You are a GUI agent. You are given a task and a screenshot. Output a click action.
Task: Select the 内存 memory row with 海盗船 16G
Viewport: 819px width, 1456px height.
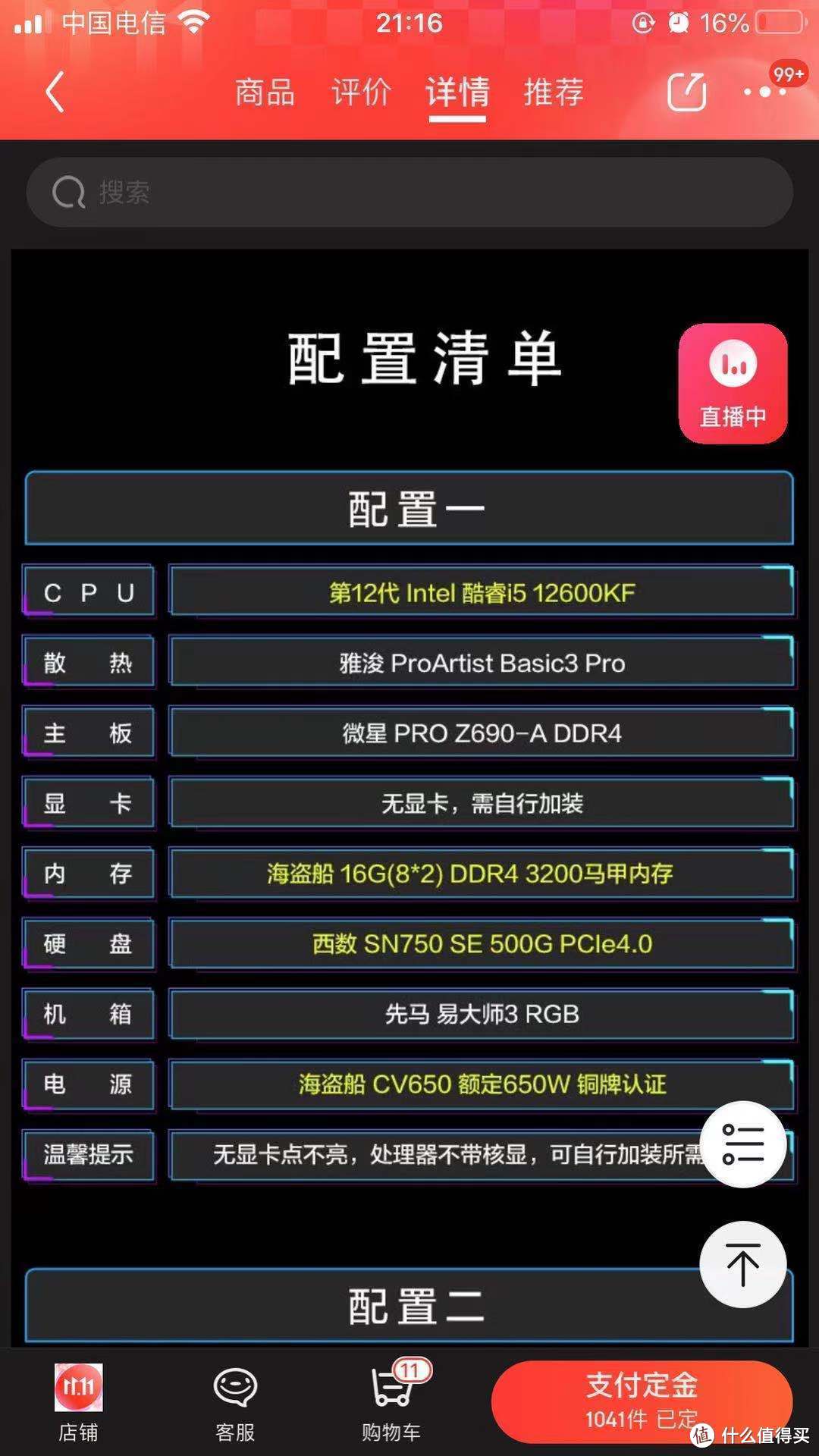tap(480, 874)
